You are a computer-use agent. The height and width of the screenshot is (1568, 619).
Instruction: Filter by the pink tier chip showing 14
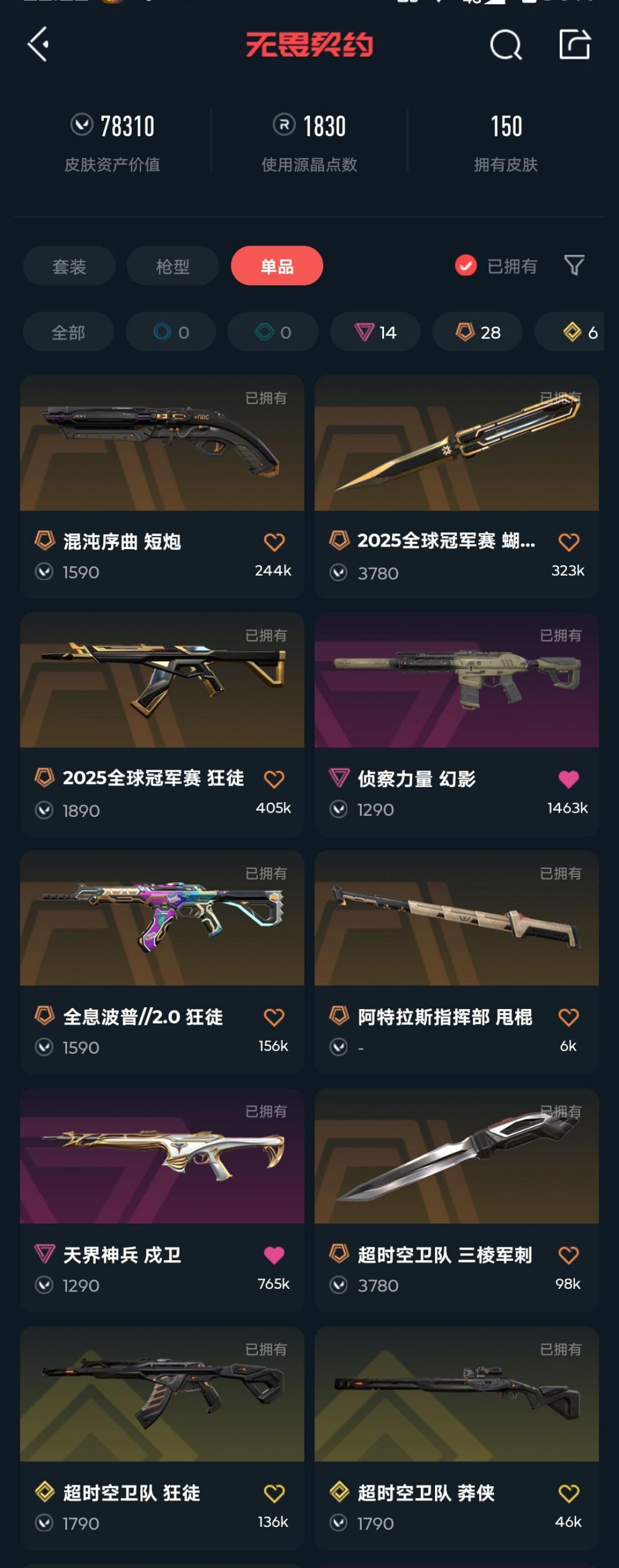pyautogui.click(x=375, y=332)
